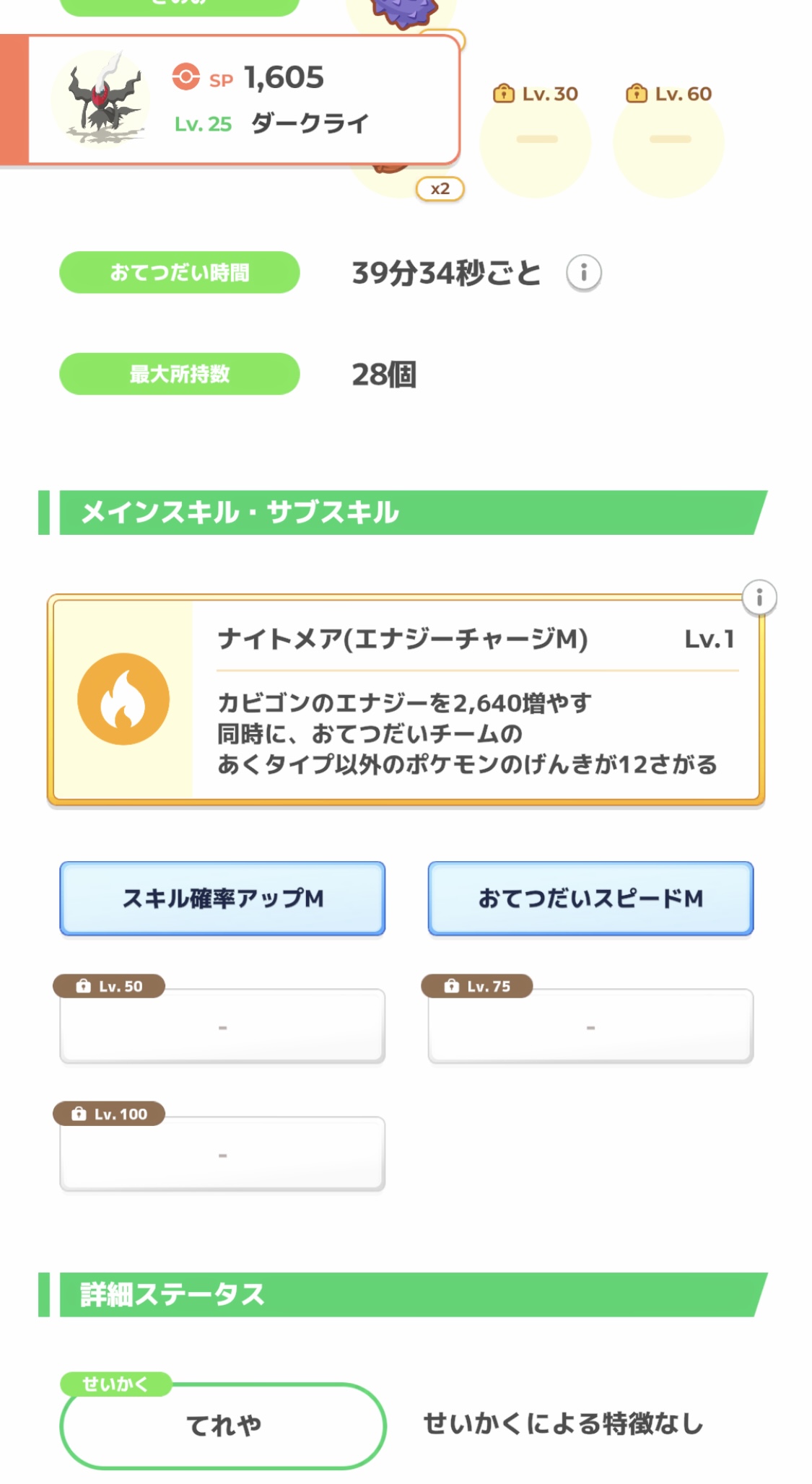Click the スキル確率アップM subskill button

click(x=222, y=899)
